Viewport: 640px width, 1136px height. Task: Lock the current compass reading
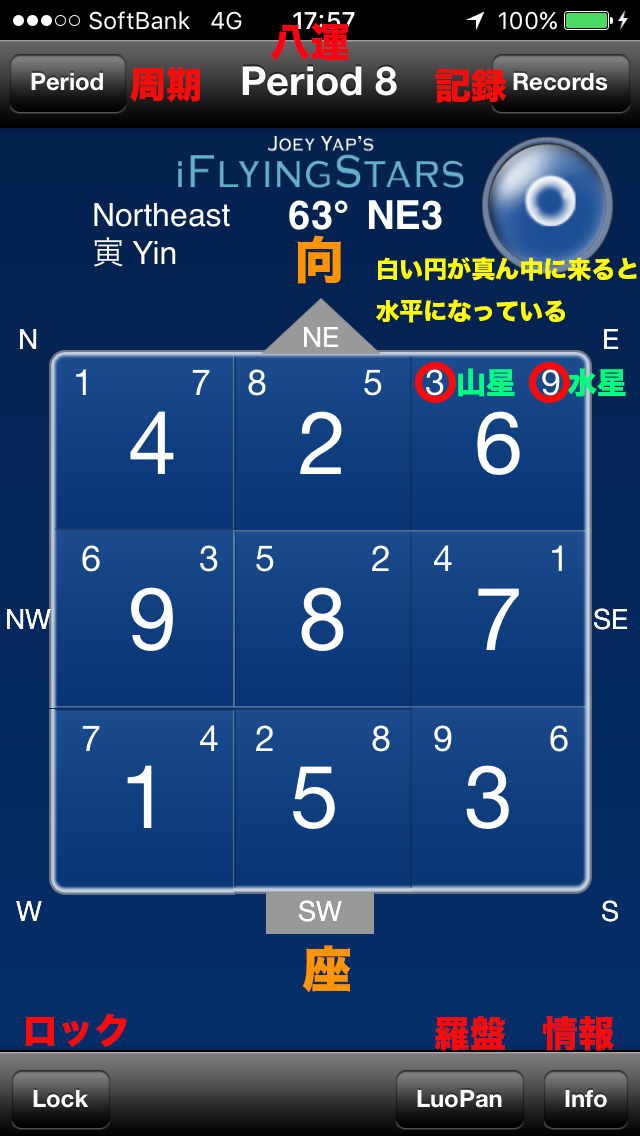pos(60,1098)
